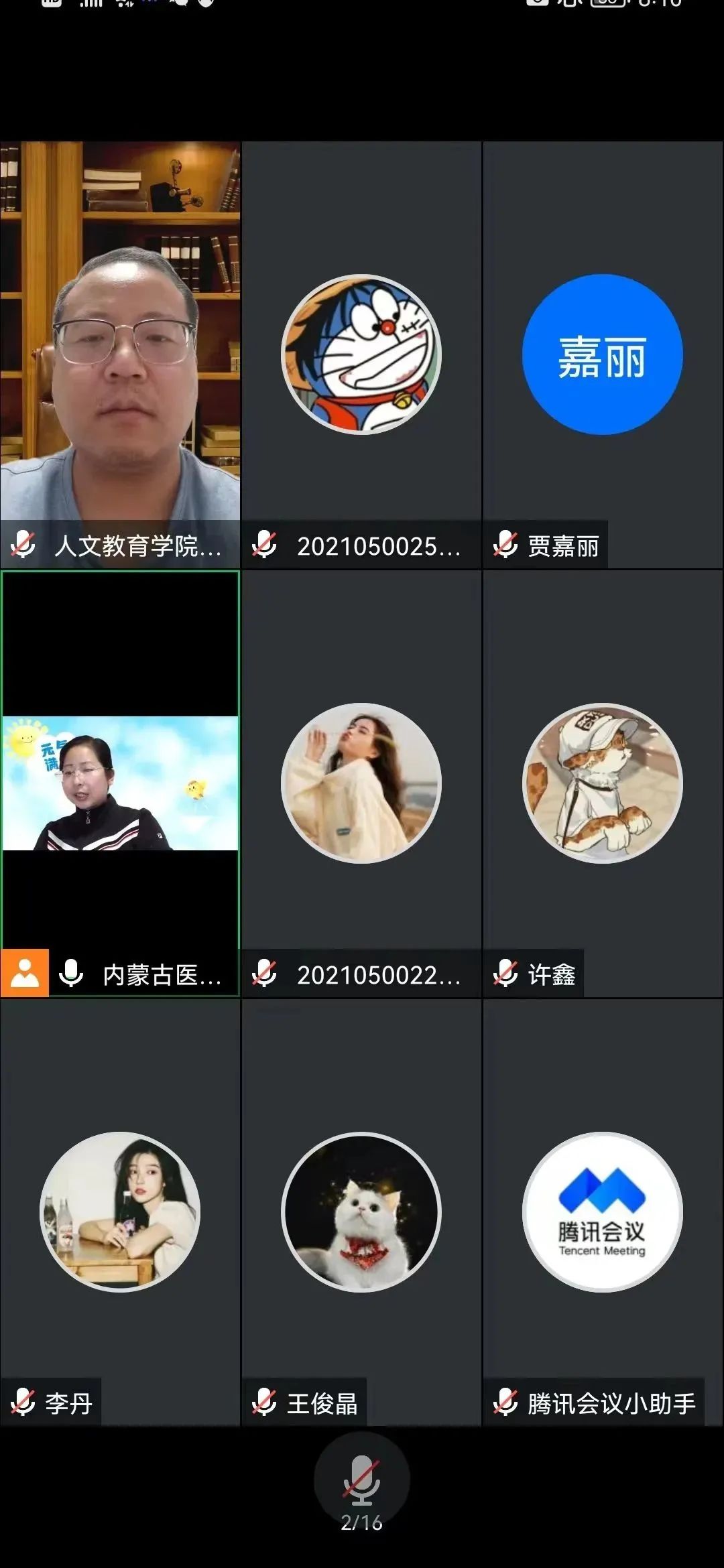
Task: Open 腾讯会议小助手 tile
Action: [602, 1212]
